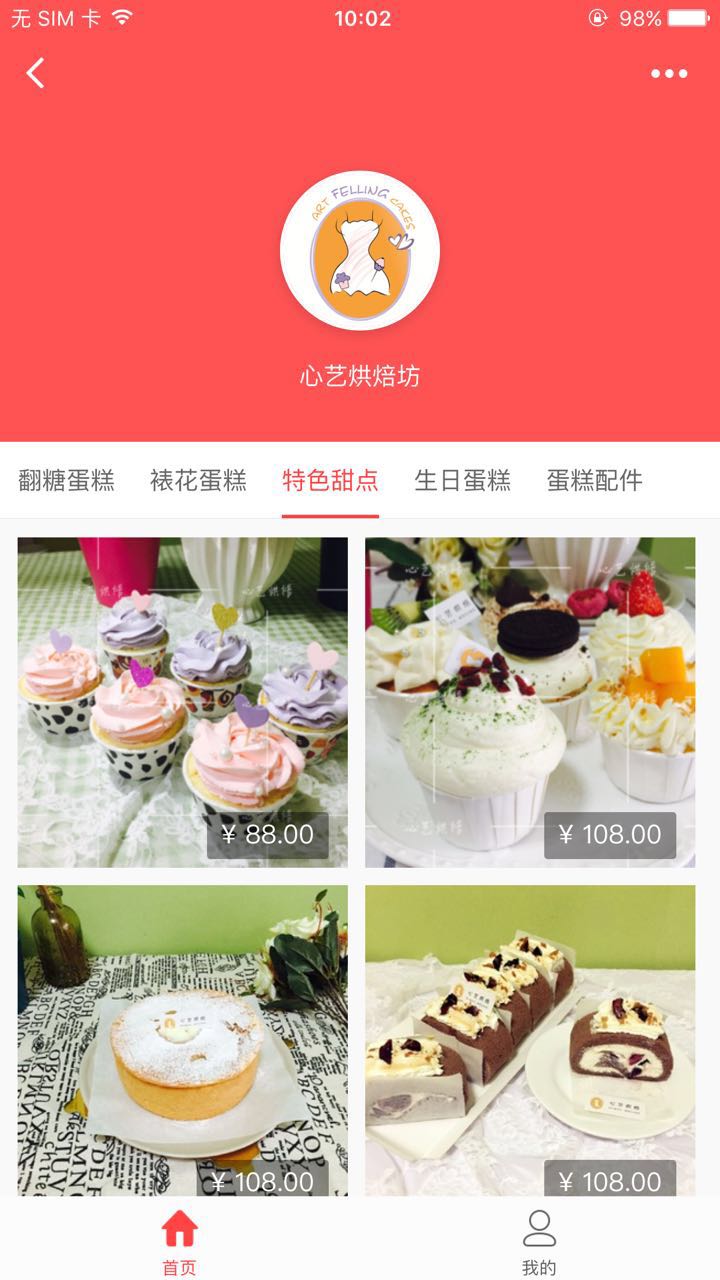
Task: Switch to the 翻糖蛋糕 category tab
Action: 67,481
